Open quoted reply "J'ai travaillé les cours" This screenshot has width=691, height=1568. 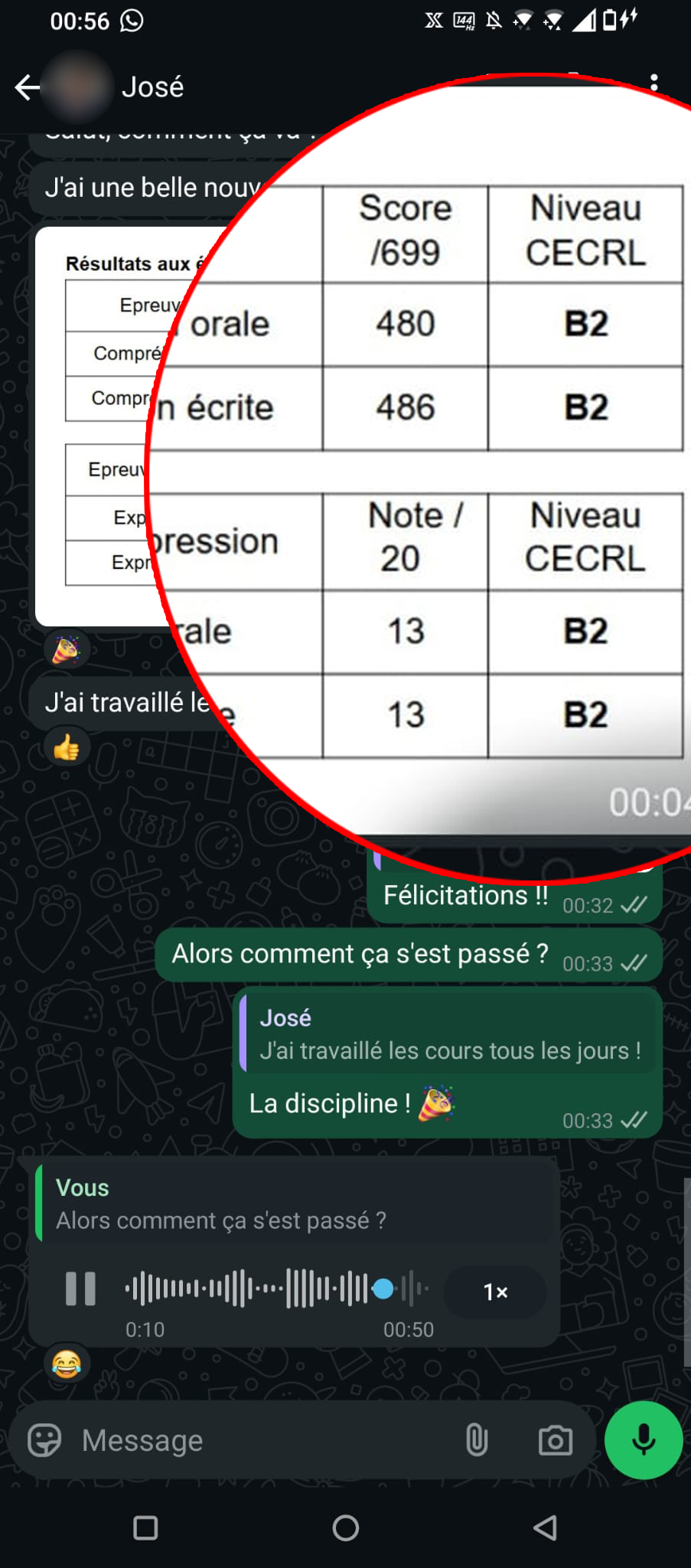[448, 1034]
